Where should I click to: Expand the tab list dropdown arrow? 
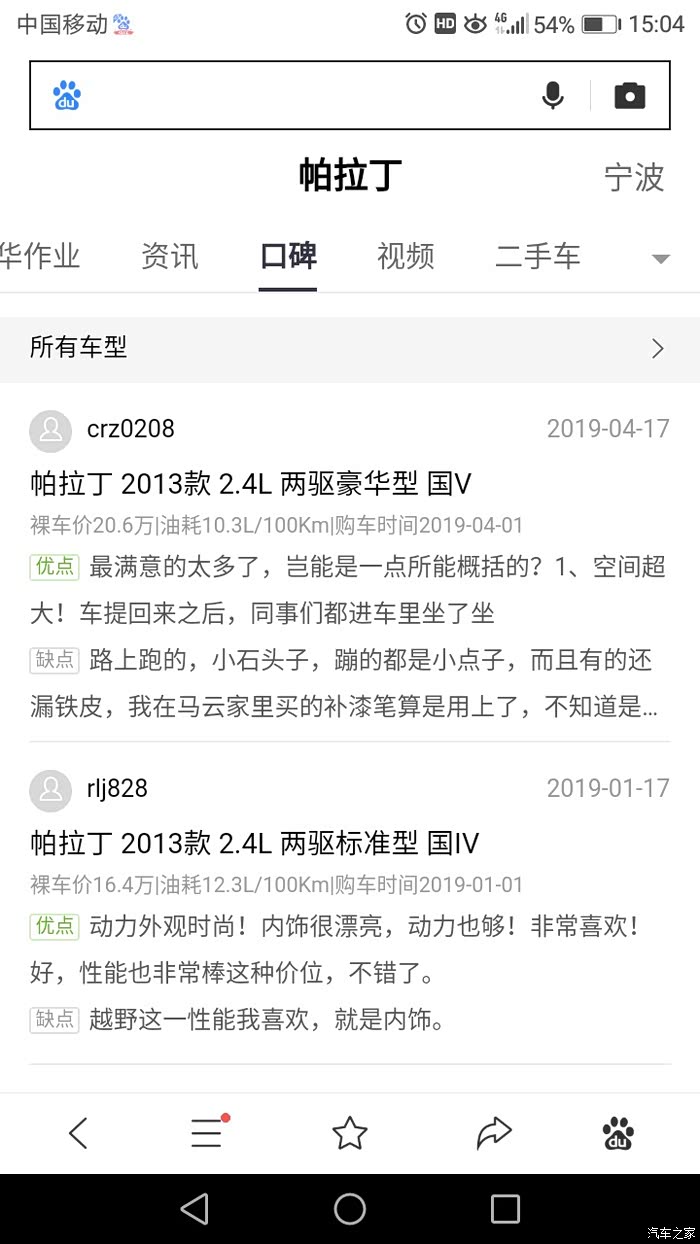point(660,259)
